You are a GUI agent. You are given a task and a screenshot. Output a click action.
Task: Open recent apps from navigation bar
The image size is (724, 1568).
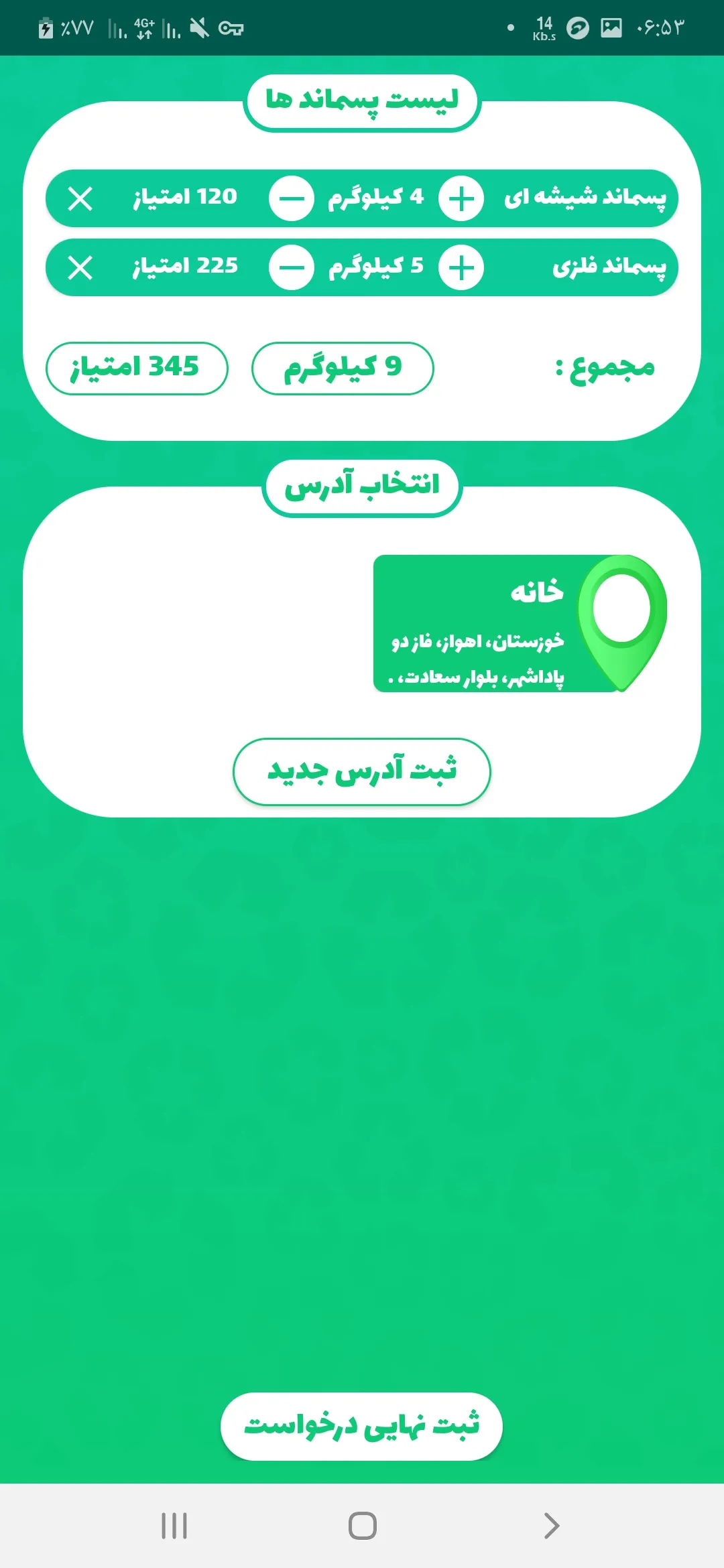click(174, 1526)
